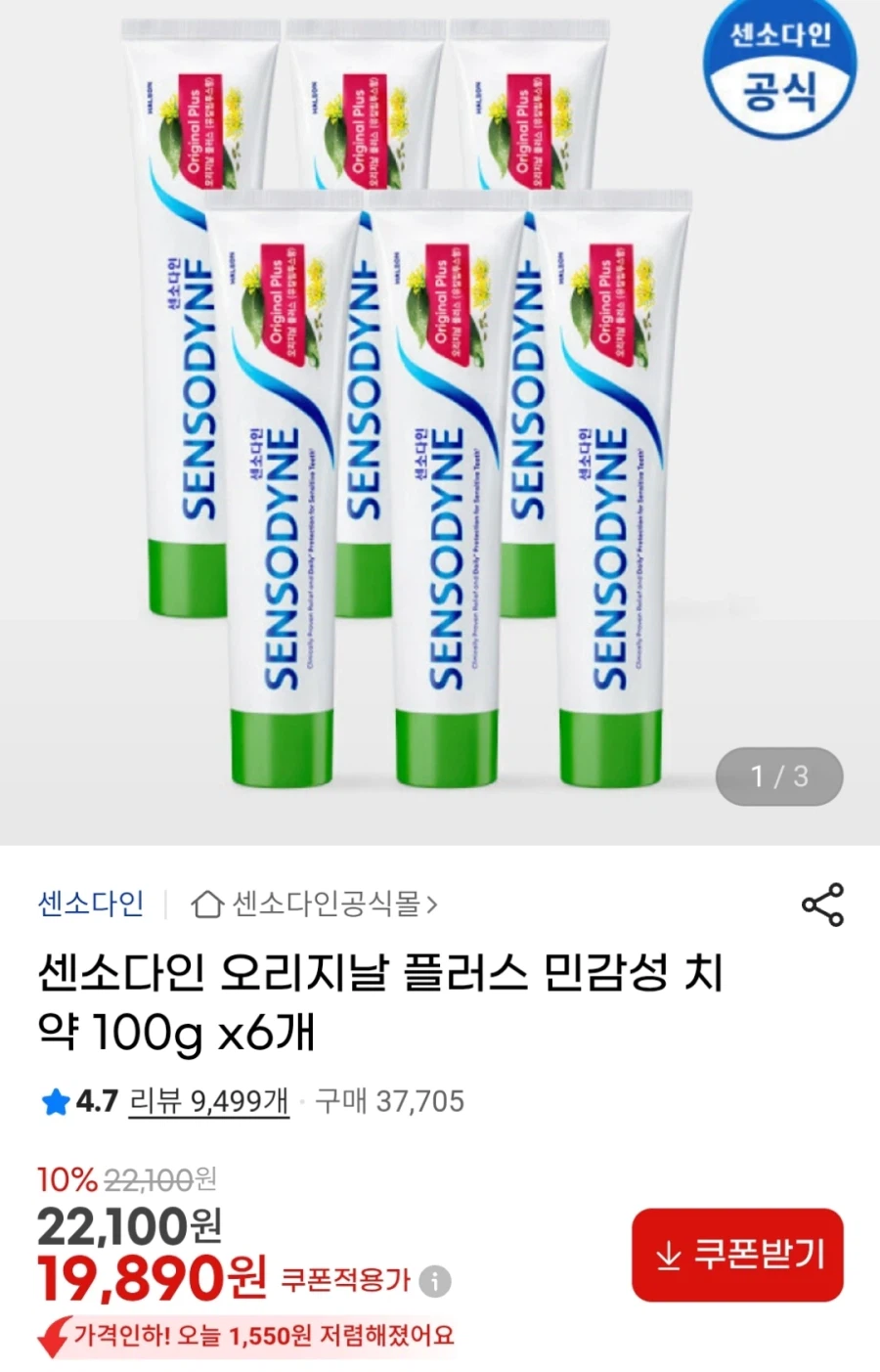880x1372 pixels.
Task: Click the 센소다인 brand name link
Action: click(88, 905)
